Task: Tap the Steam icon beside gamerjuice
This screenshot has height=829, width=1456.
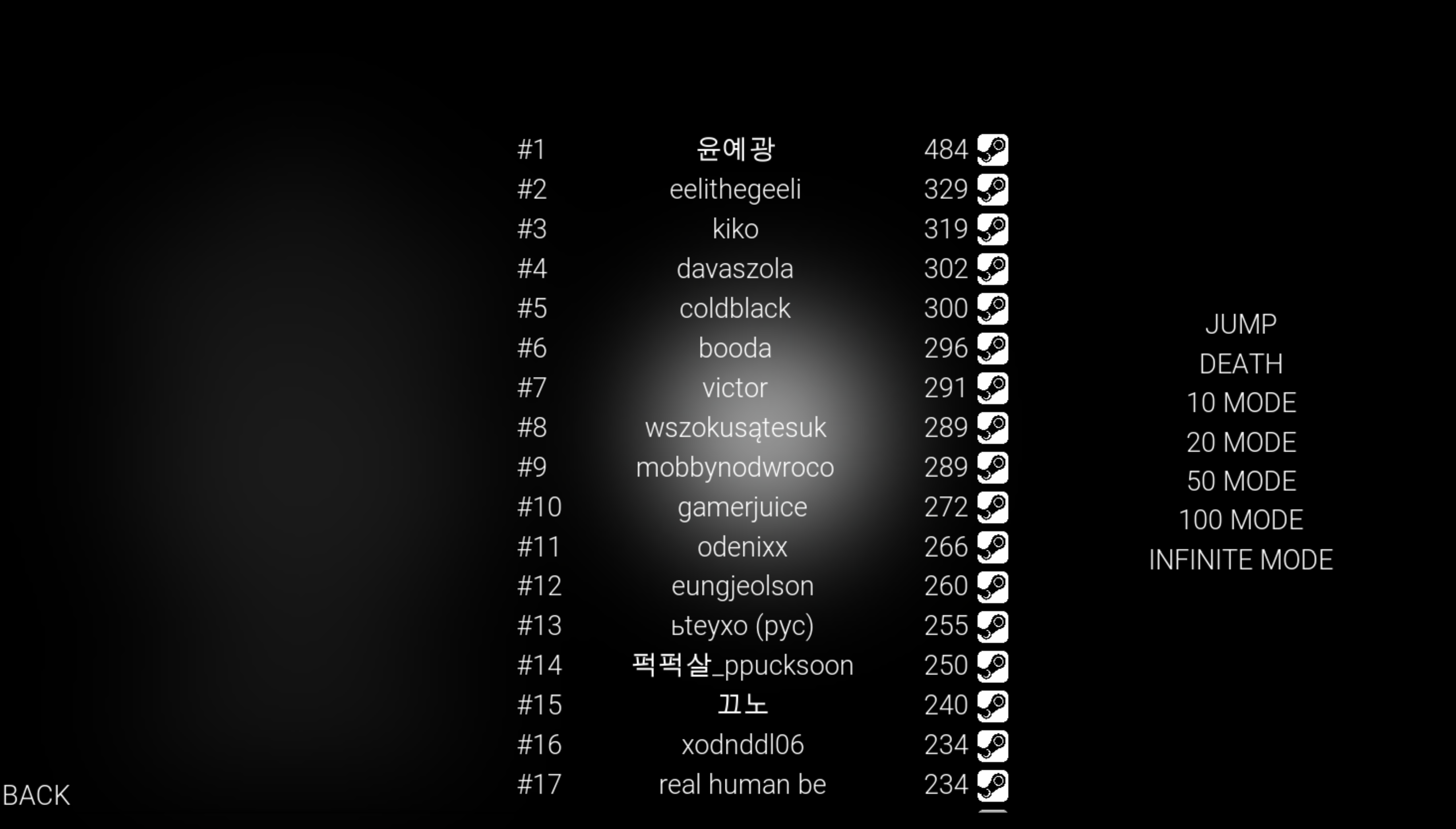Action: coord(993,507)
